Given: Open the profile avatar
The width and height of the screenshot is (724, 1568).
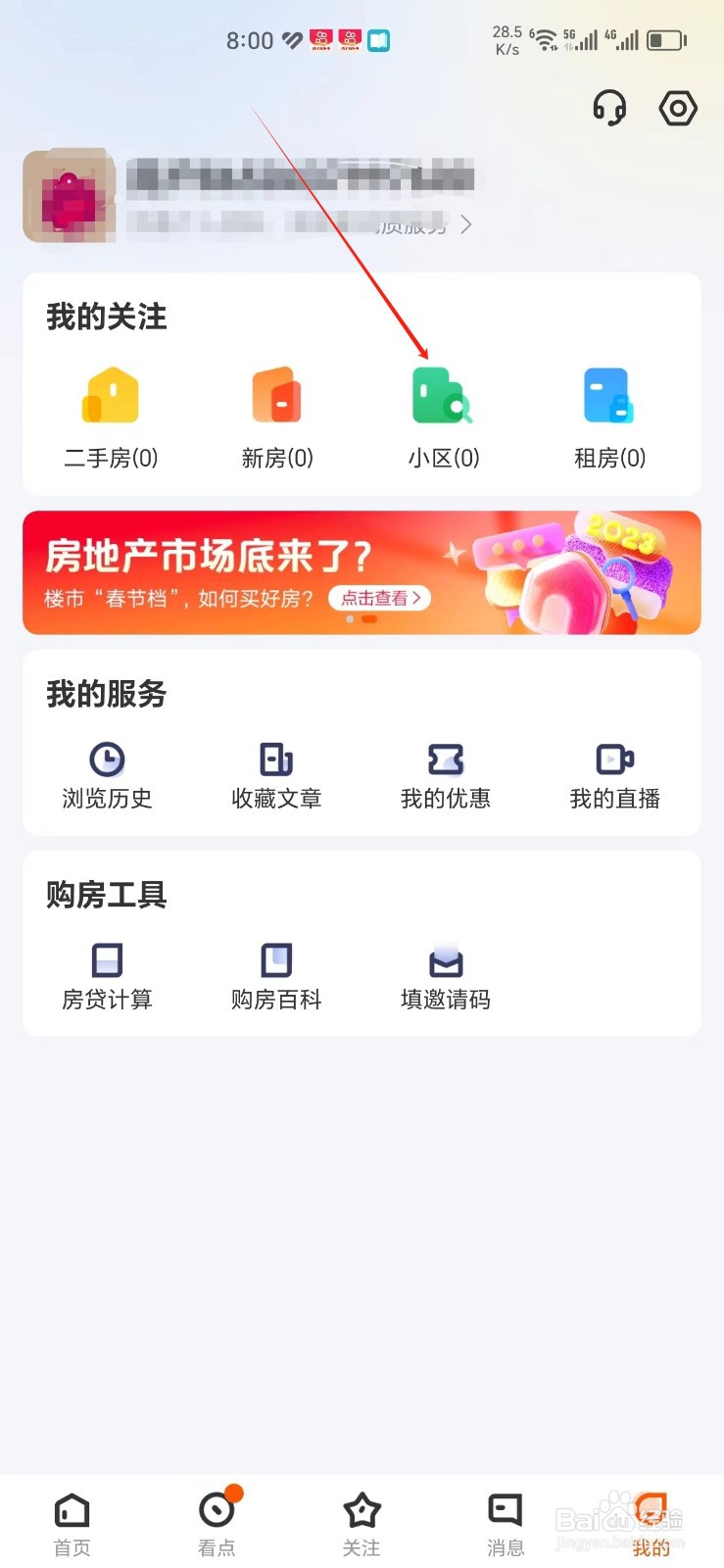Looking at the screenshot, I should 69,196.
